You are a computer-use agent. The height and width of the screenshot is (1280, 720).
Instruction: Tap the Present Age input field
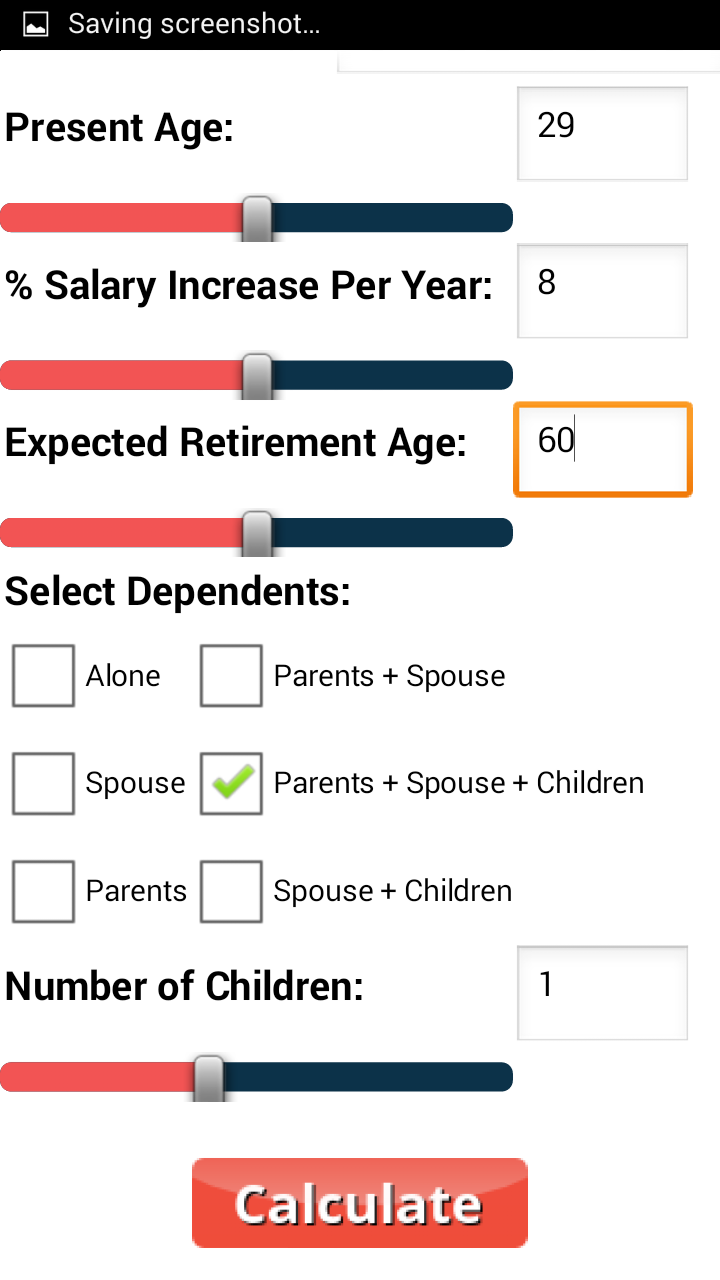(x=602, y=133)
